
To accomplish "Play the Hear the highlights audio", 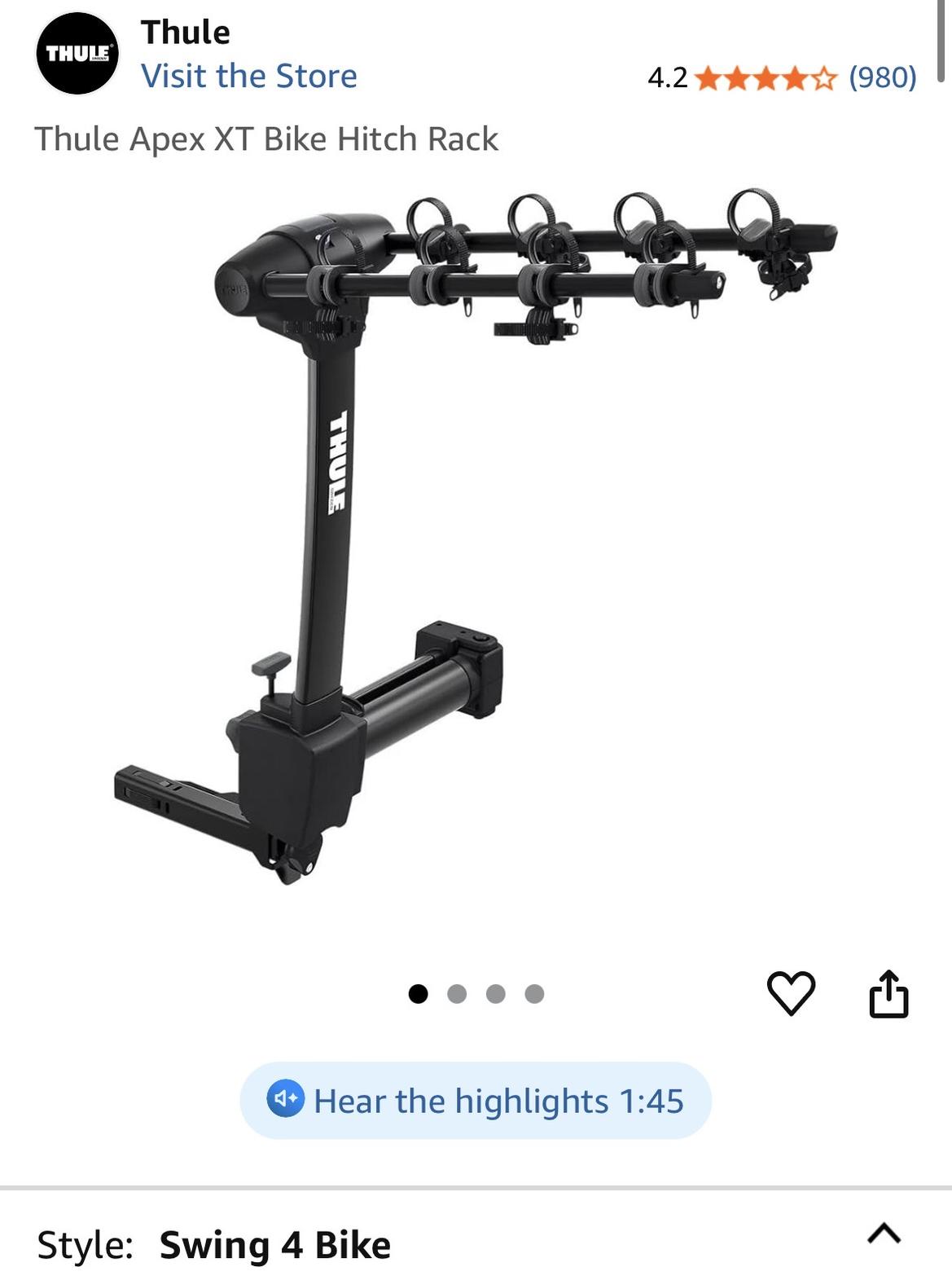I will pos(476,1101).
